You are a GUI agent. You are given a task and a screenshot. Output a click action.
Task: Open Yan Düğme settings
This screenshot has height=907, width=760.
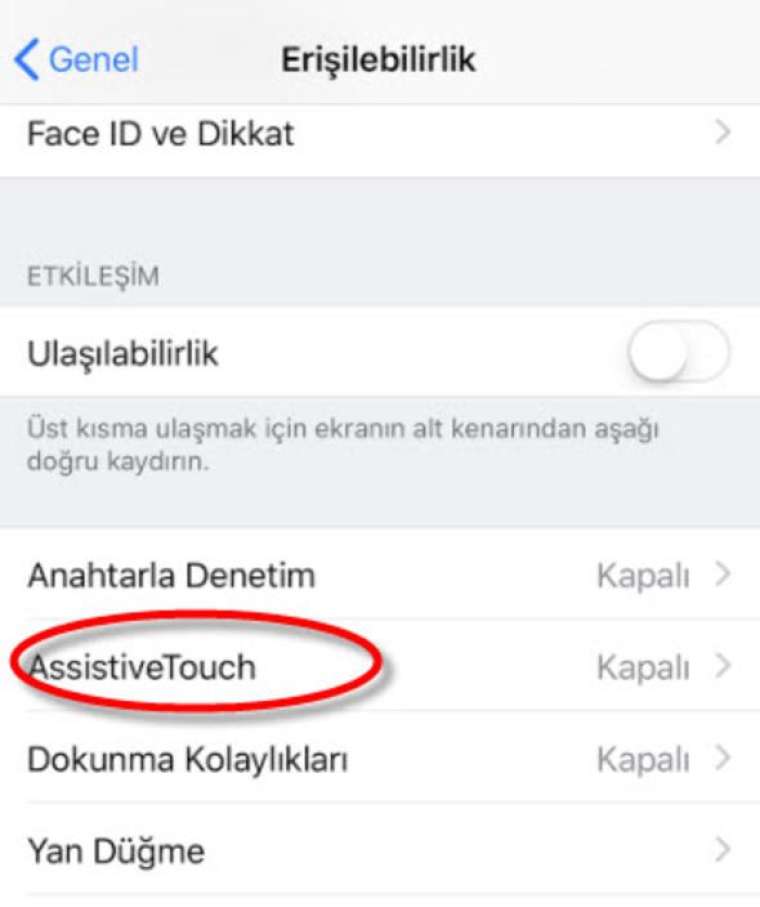[x=380, y=851]
